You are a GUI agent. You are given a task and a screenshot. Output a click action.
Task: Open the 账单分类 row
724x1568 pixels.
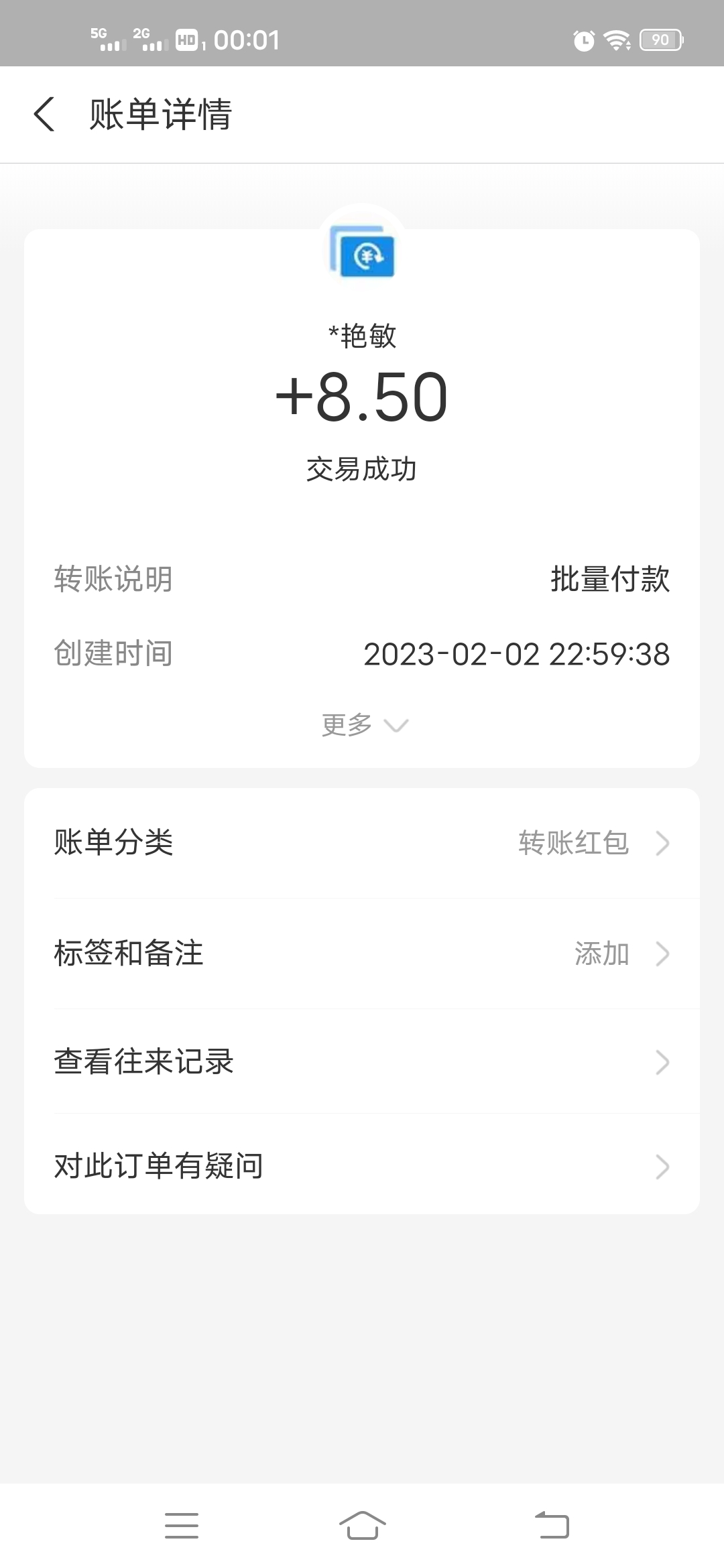pos(362,843)
